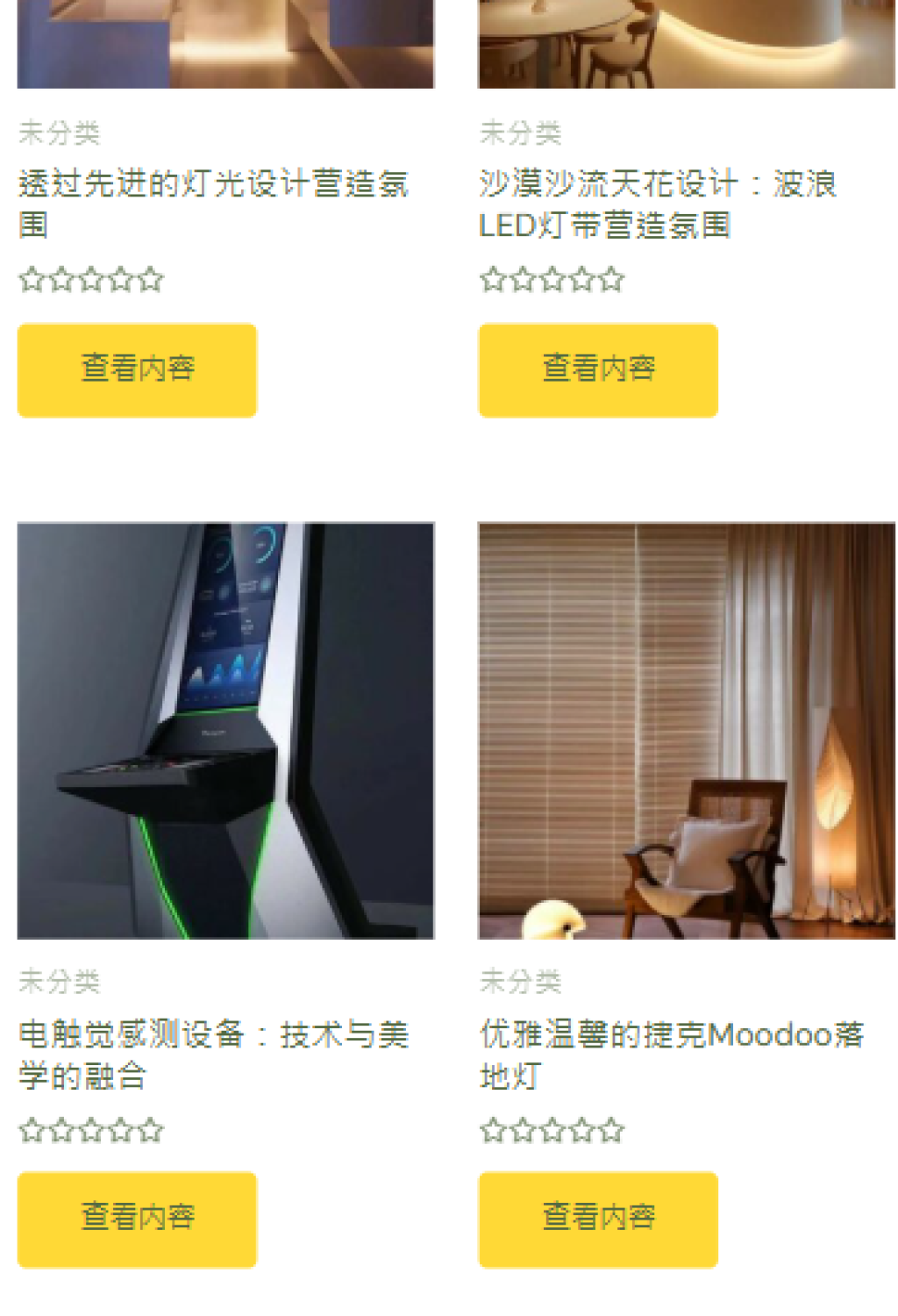This screenshot has width=898, height=1316.
Task: Tap 查看内容 under 优雅温馨的捷克Moodoo落地灯
Action: pyautogui.click(x=598, y=1219)
